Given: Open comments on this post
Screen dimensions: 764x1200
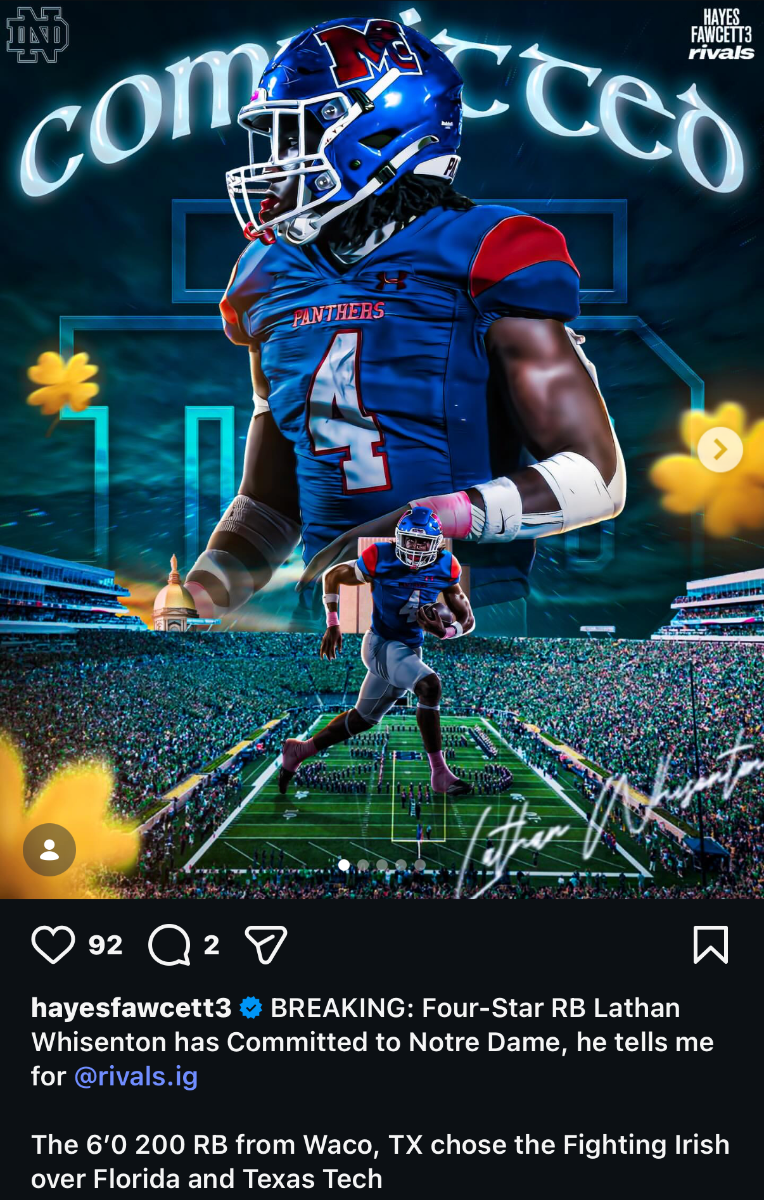Looking at the screenshot, I should (169, 945).
